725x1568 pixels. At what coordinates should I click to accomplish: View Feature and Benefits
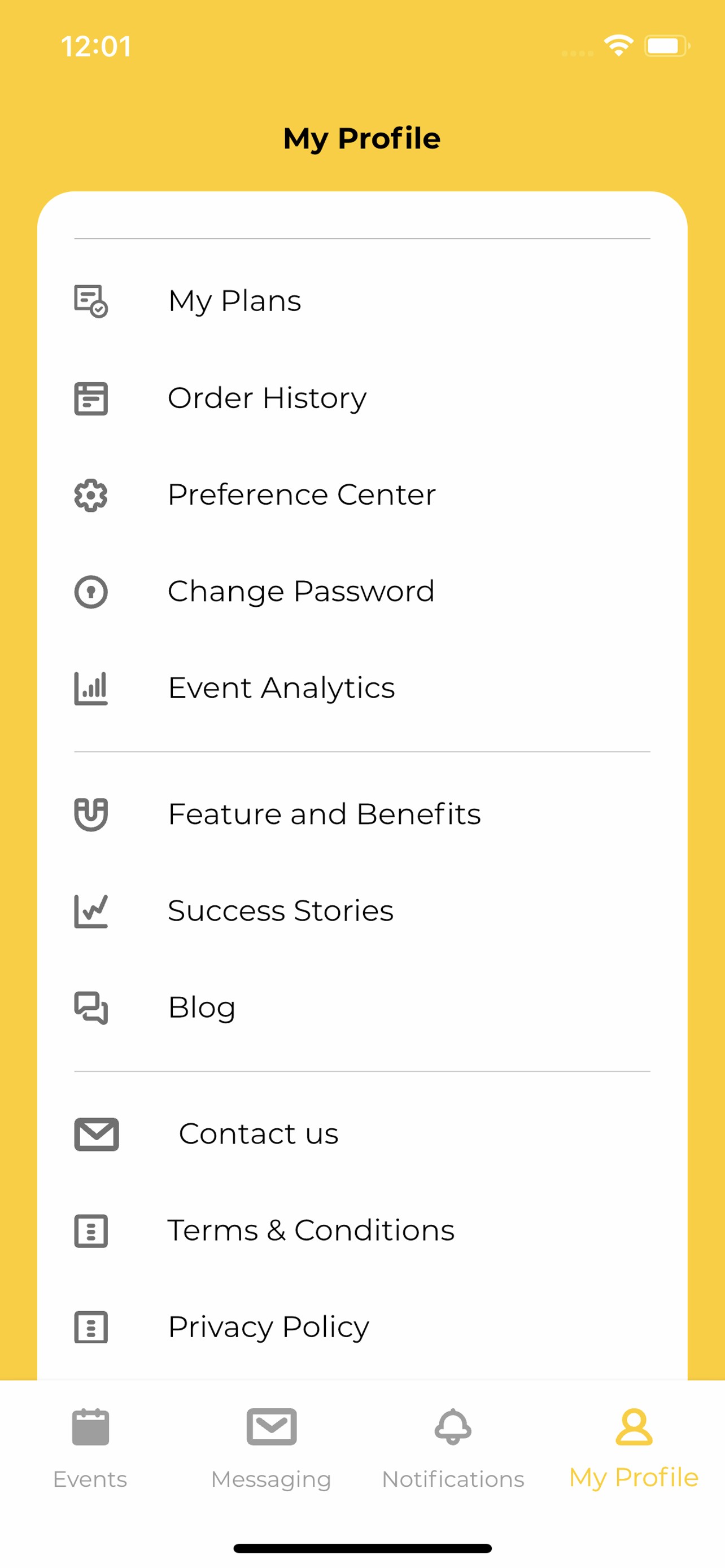tap(324, 814)
